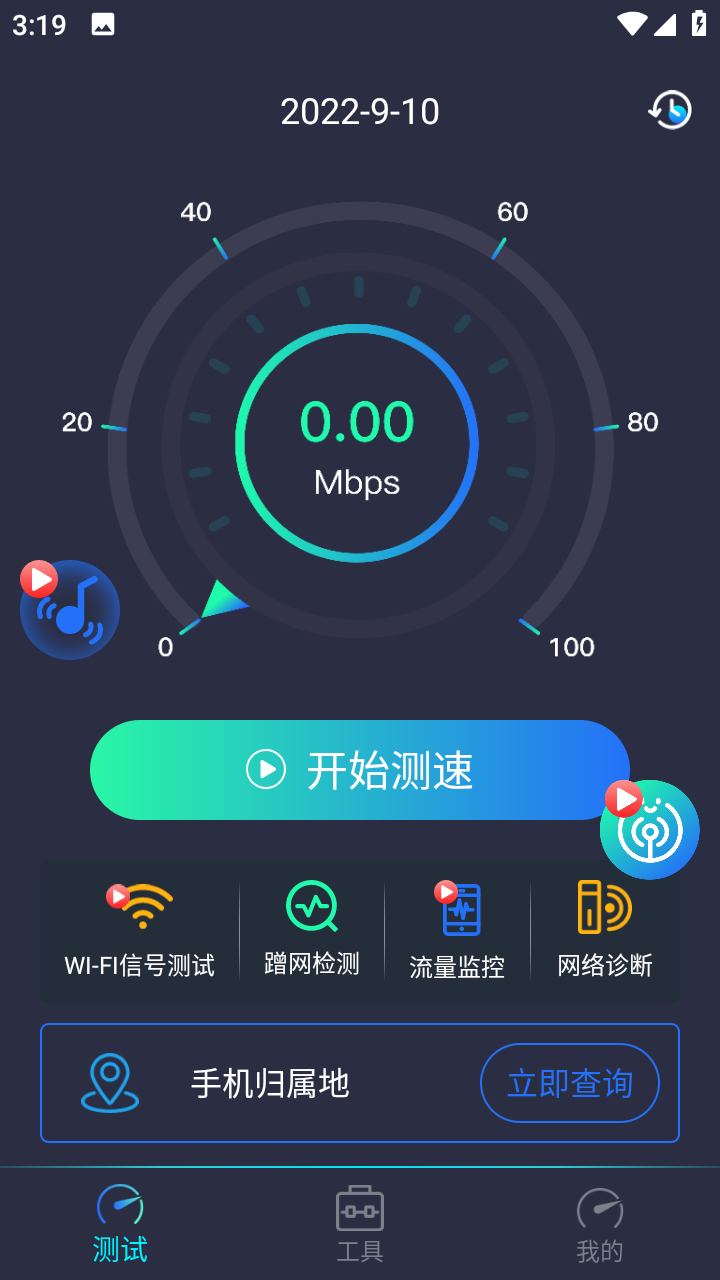The image size is (720, 1280).
Task: Start the 网络诊断 network diagnosis tool
Action: (x=604, y=930)
